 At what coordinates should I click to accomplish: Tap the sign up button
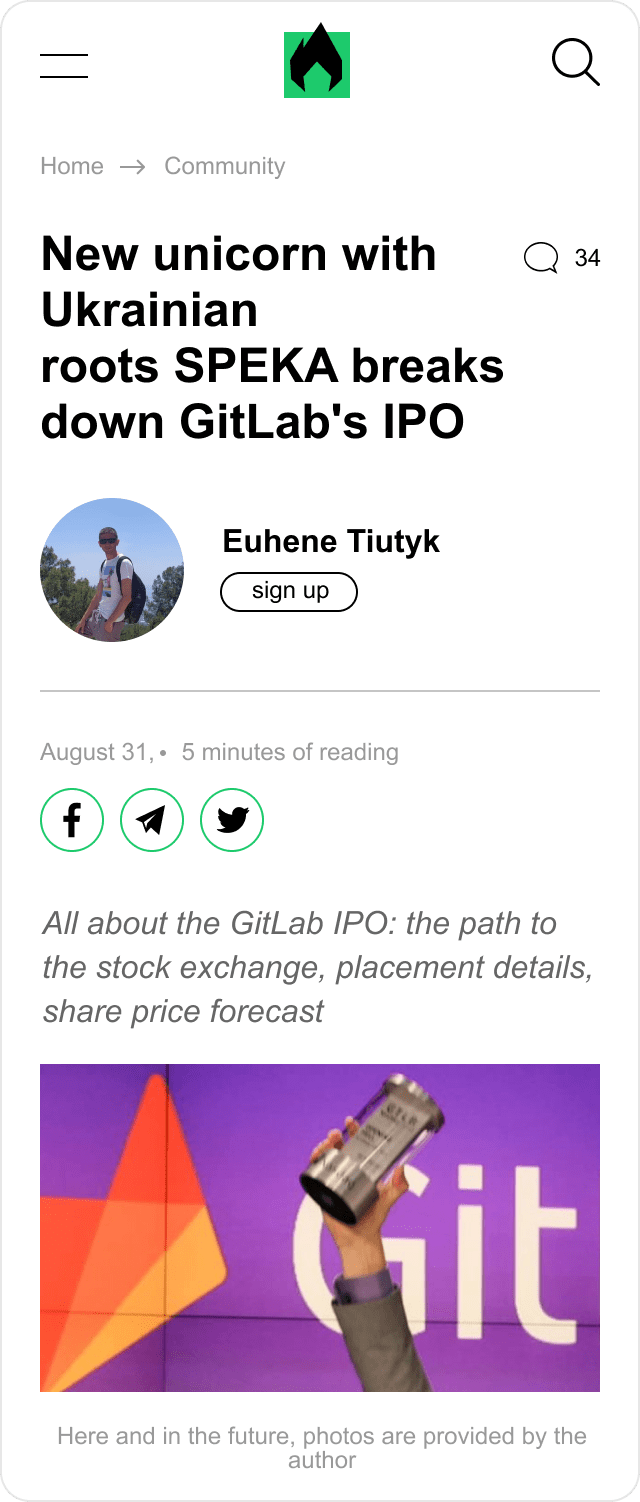point(289,591)
